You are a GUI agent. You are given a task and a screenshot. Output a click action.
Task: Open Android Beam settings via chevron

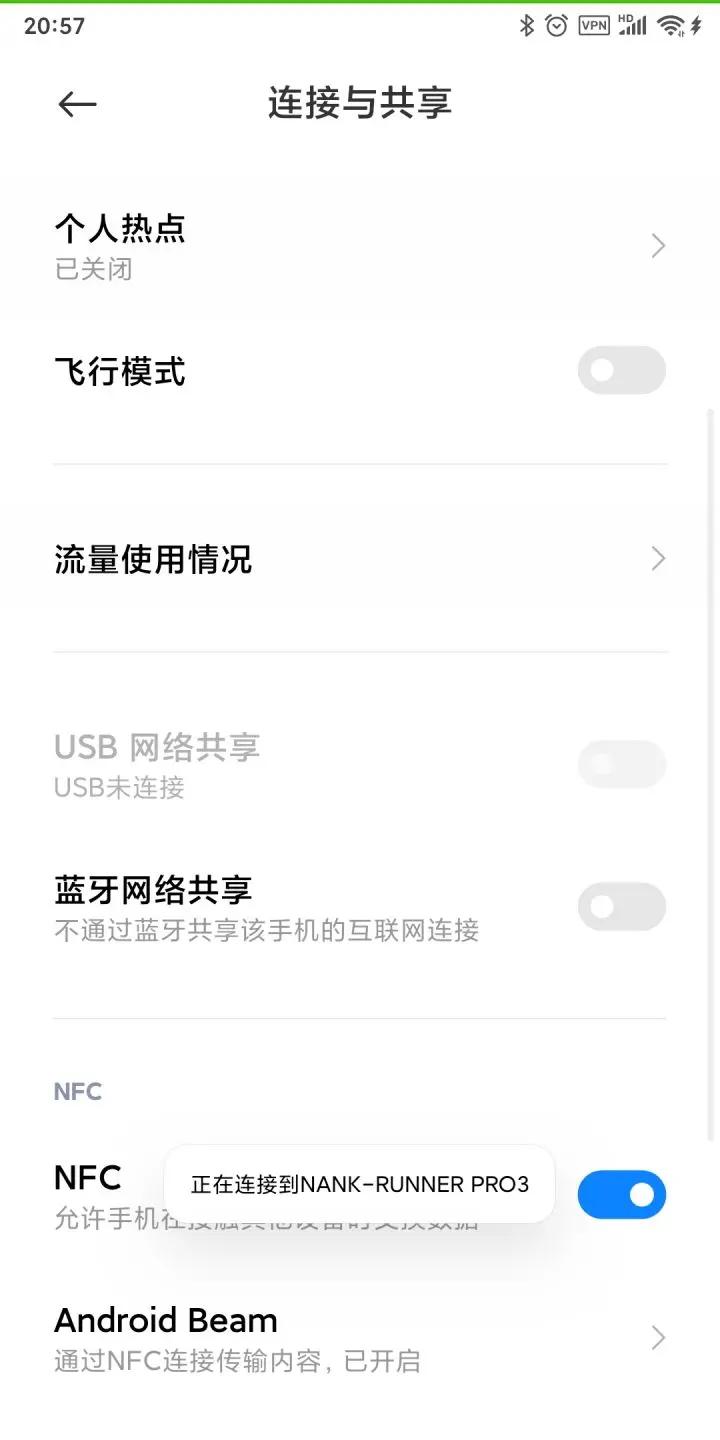(x=657, y=1337)
